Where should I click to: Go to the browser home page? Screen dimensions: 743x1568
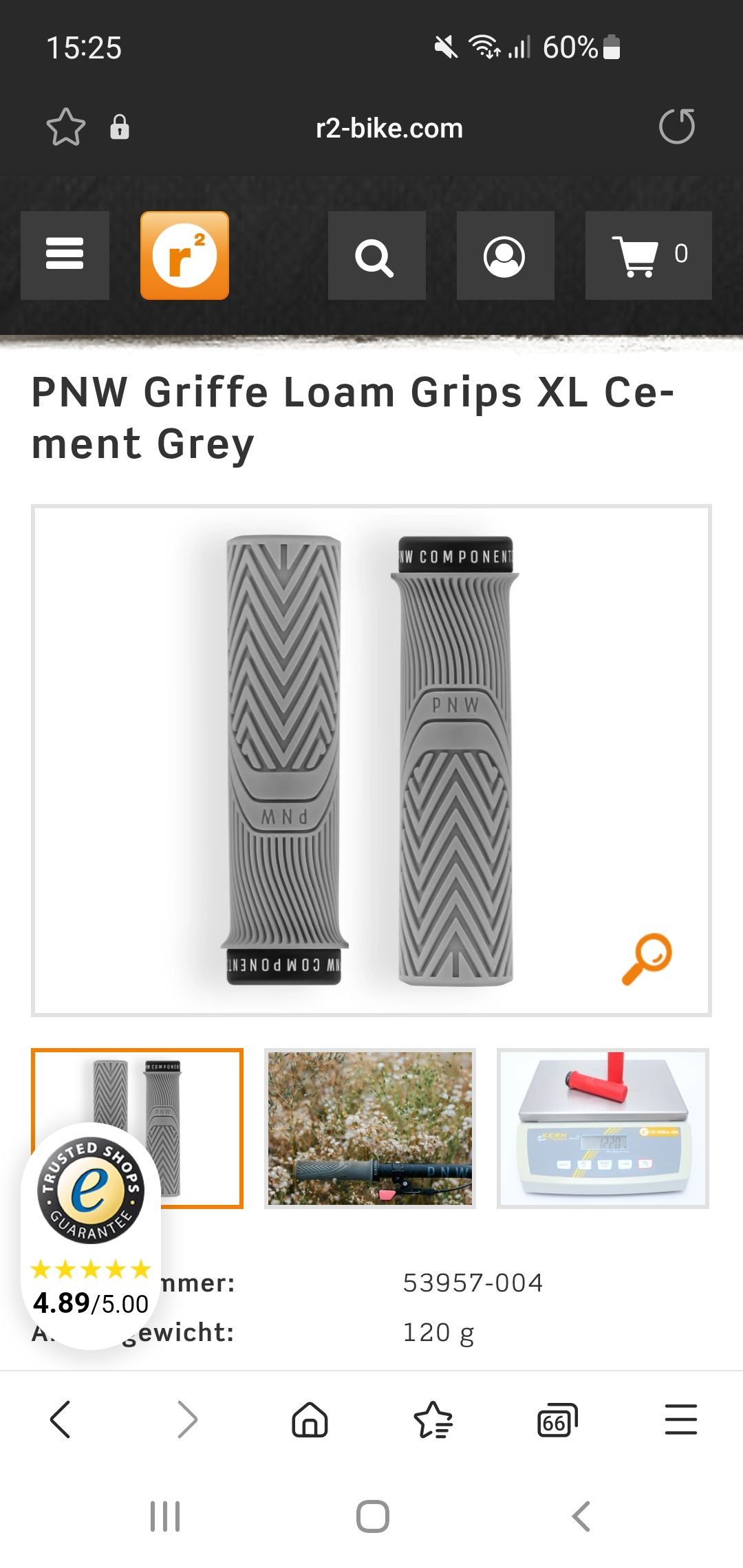[x=310, y=1419]
